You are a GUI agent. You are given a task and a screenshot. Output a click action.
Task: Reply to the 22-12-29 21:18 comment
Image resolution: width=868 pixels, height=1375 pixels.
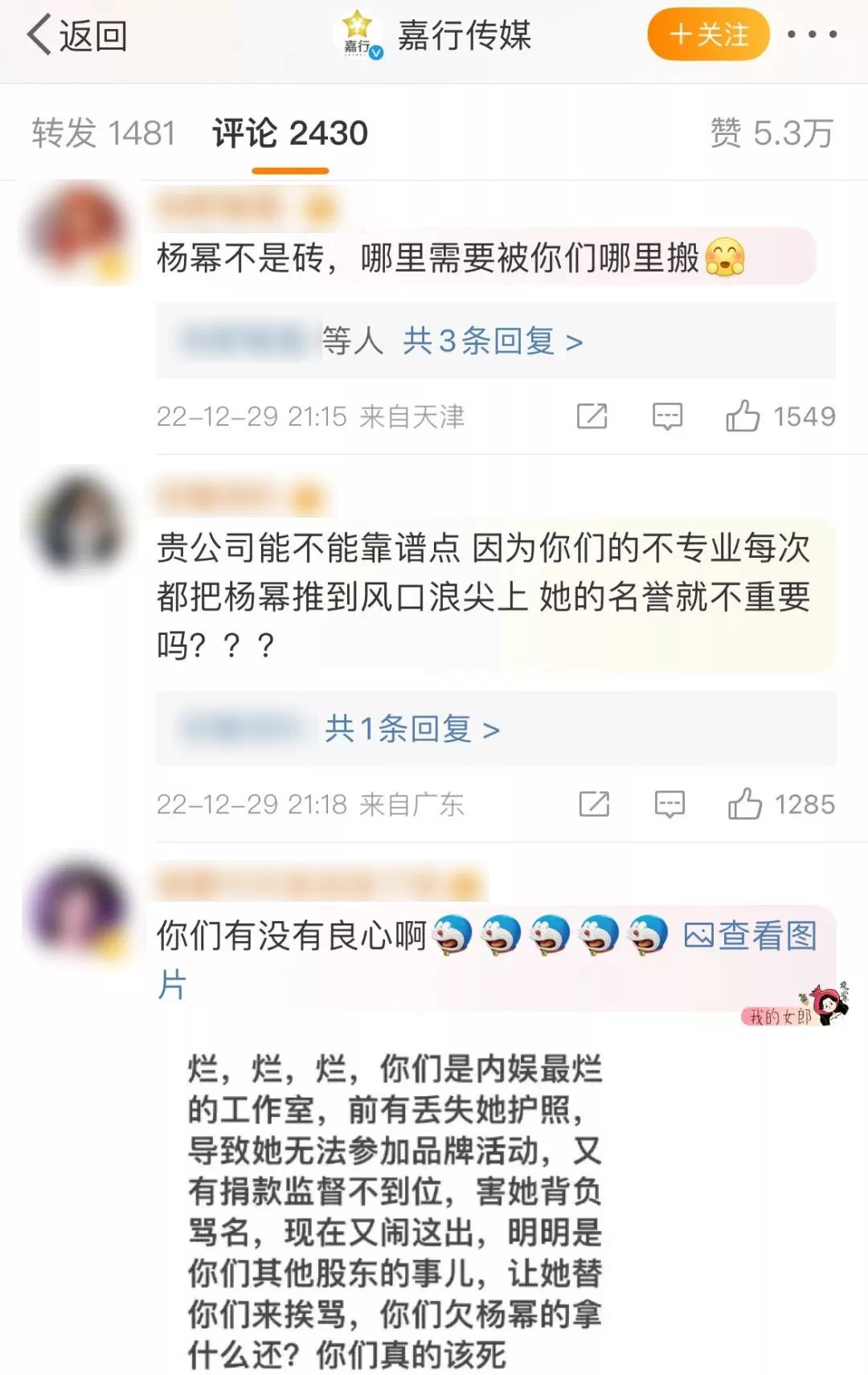point(669,804)
